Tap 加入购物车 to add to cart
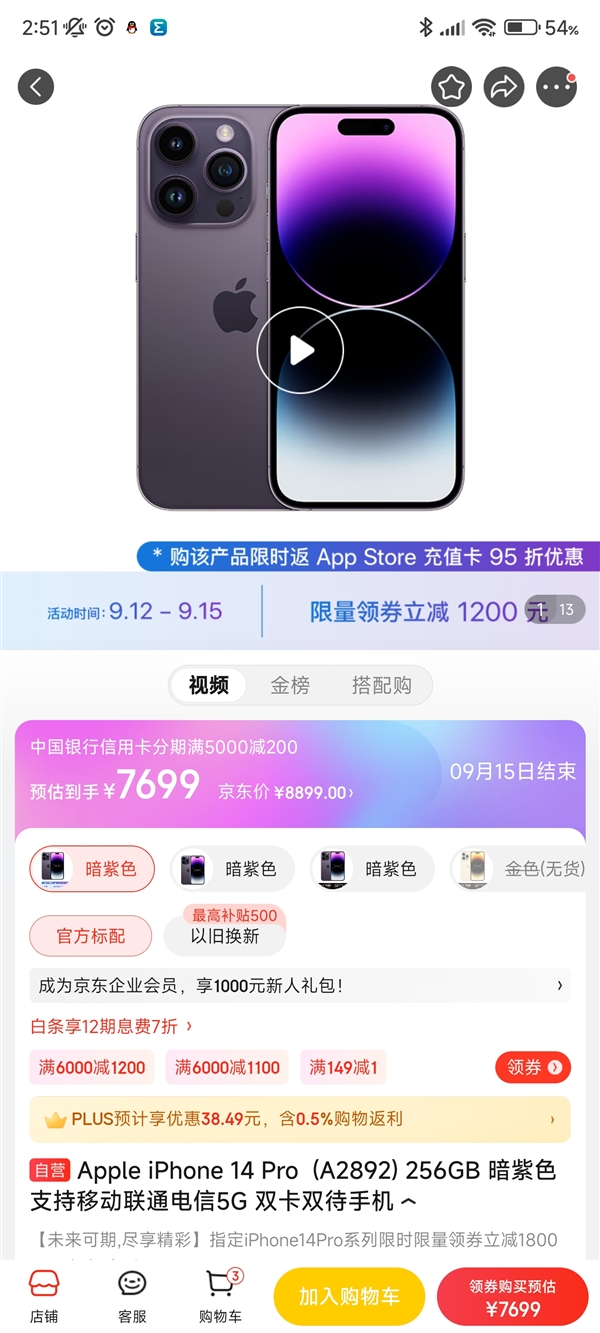 [349, 1297]
